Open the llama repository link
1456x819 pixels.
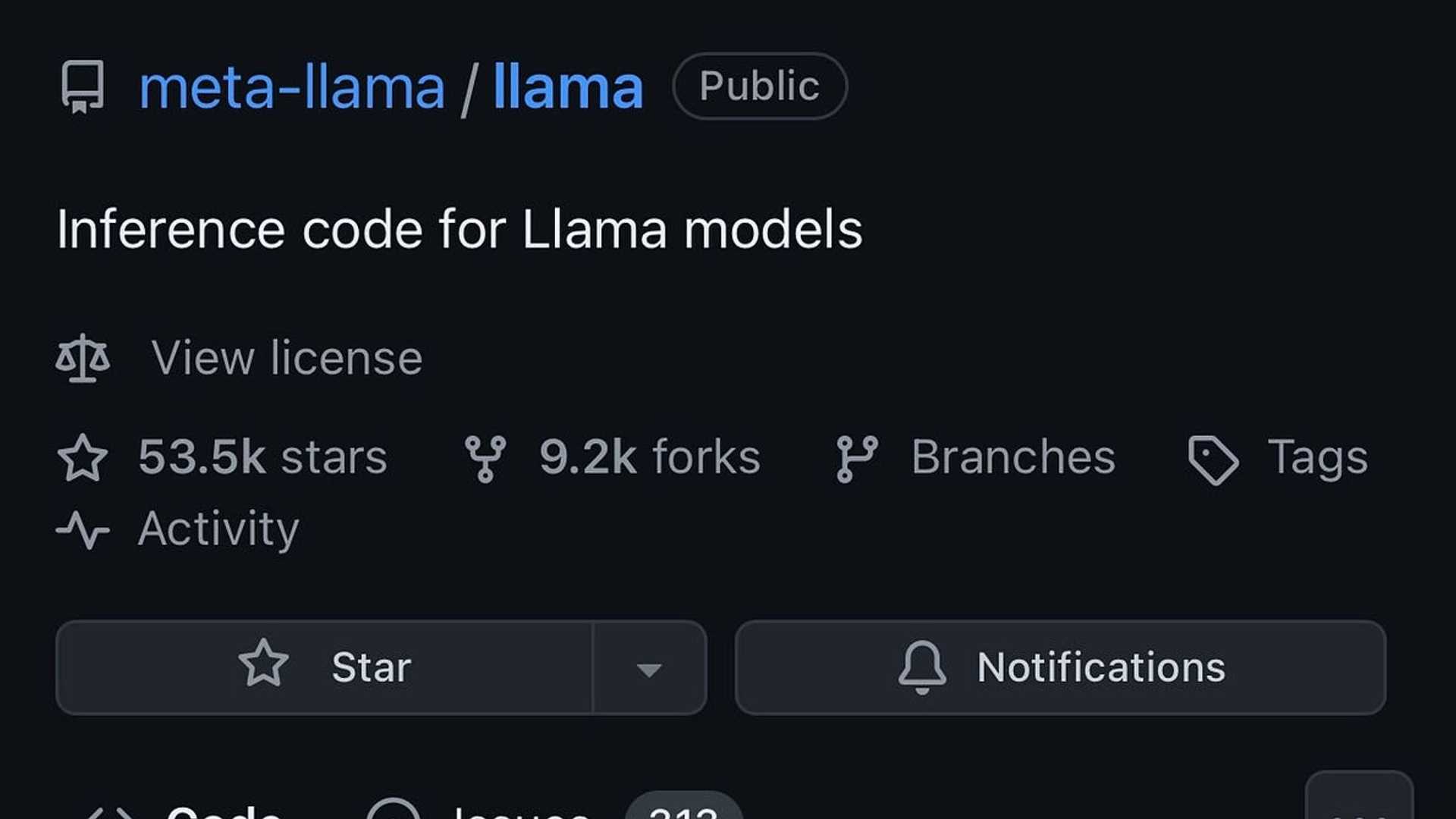(x=568, y=87)
